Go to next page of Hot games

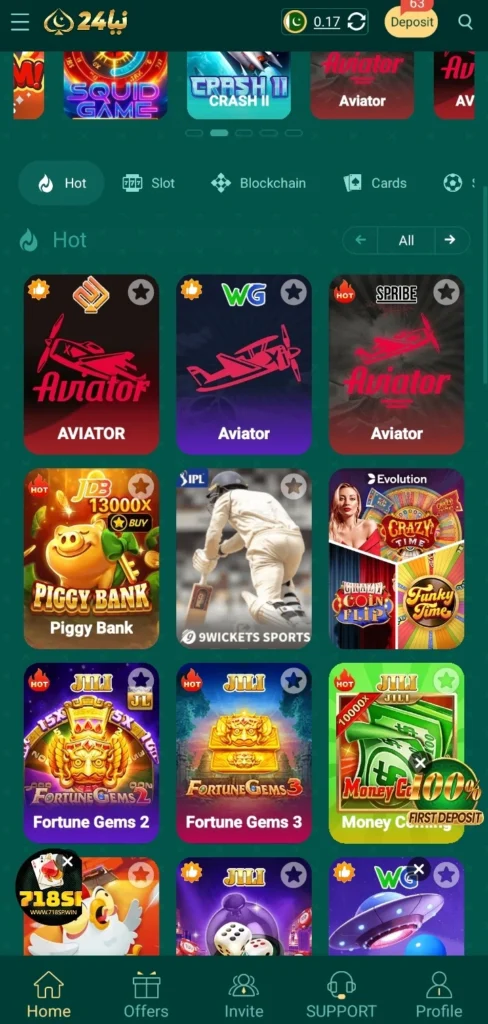450,240
